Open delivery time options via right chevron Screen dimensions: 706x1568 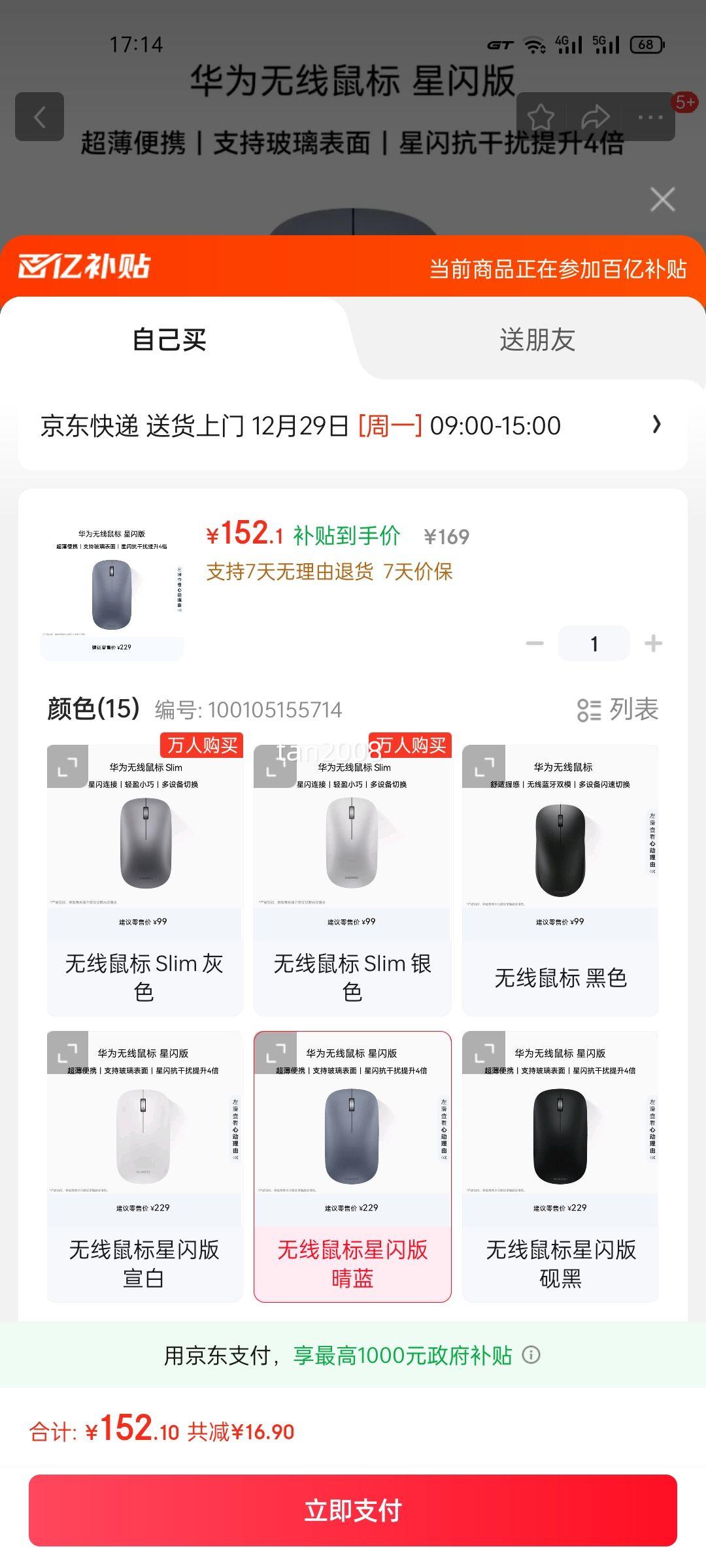(x=658, y=425)
